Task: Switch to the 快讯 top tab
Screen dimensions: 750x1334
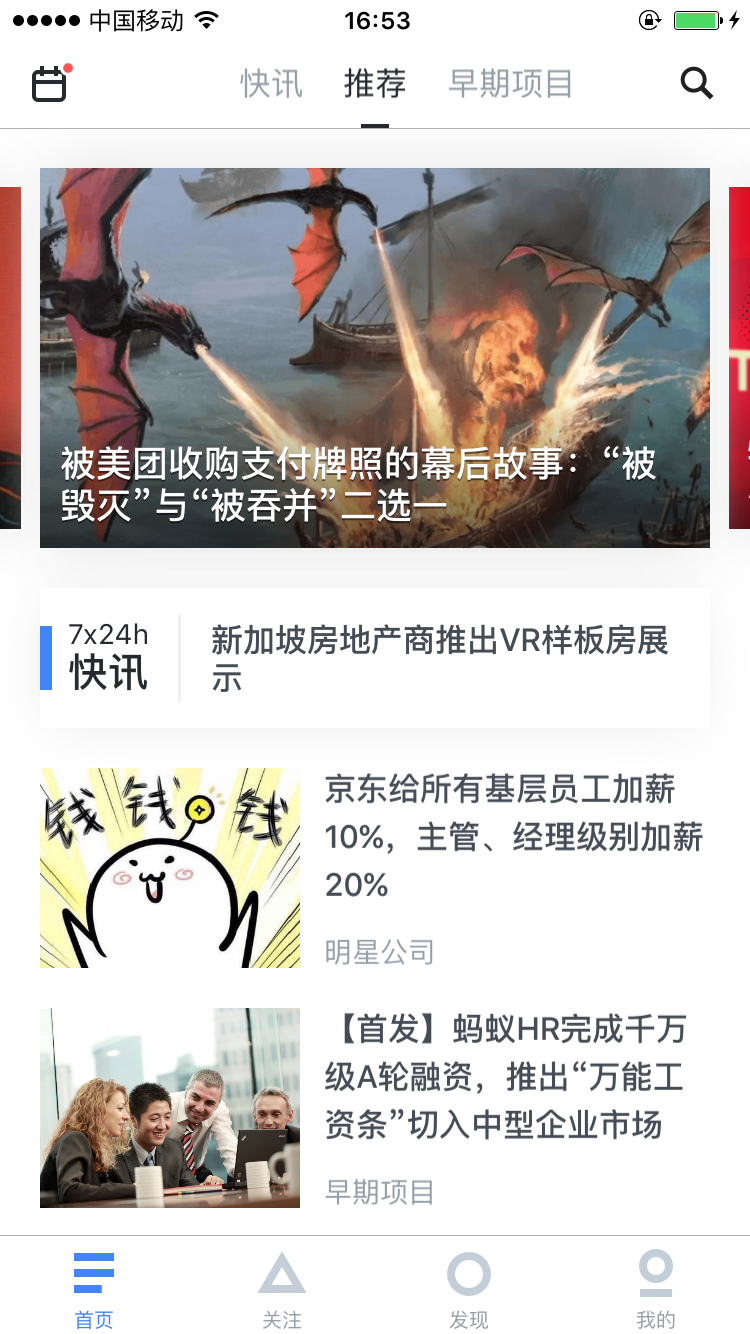Action: tap(271, 84)
